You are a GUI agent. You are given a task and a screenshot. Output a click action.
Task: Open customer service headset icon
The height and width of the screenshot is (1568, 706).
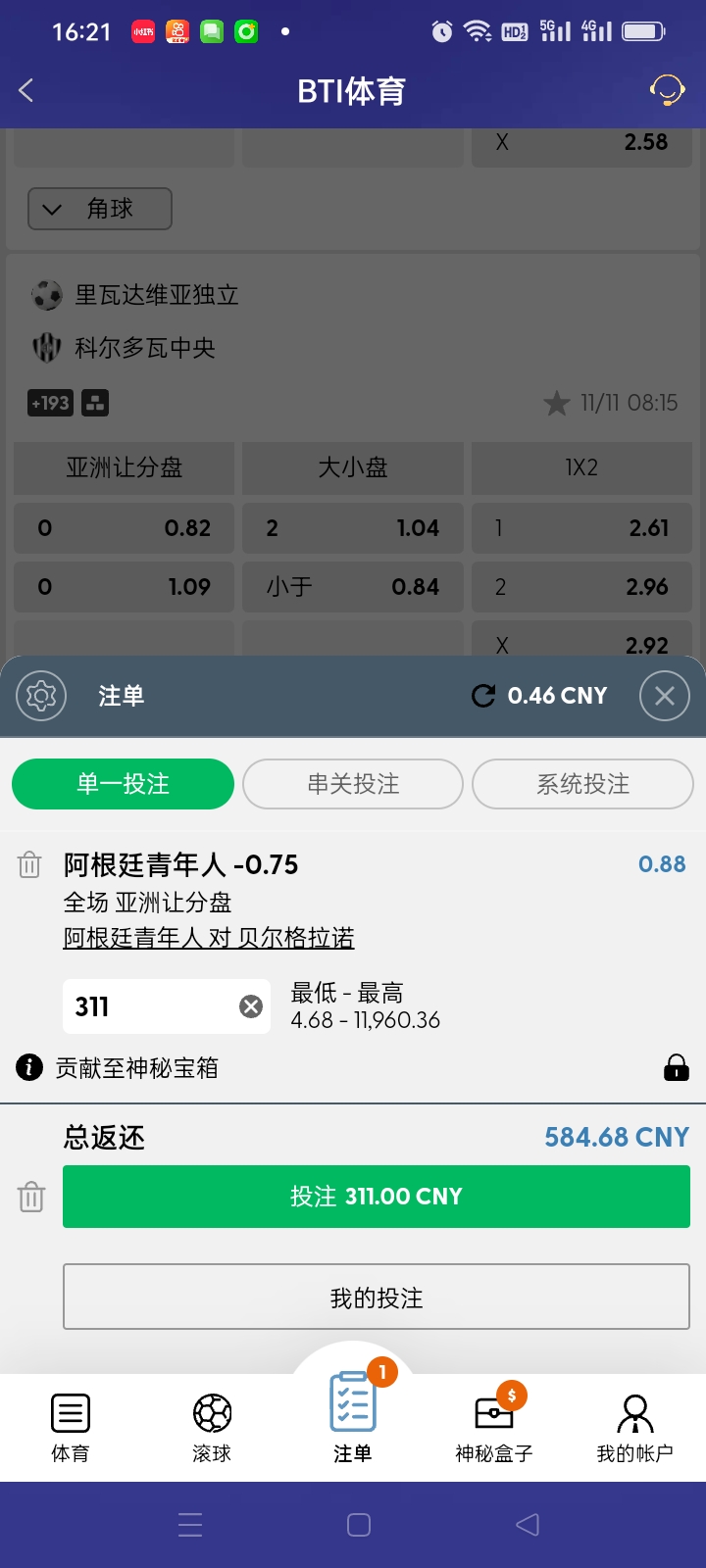tap(668, 90)
